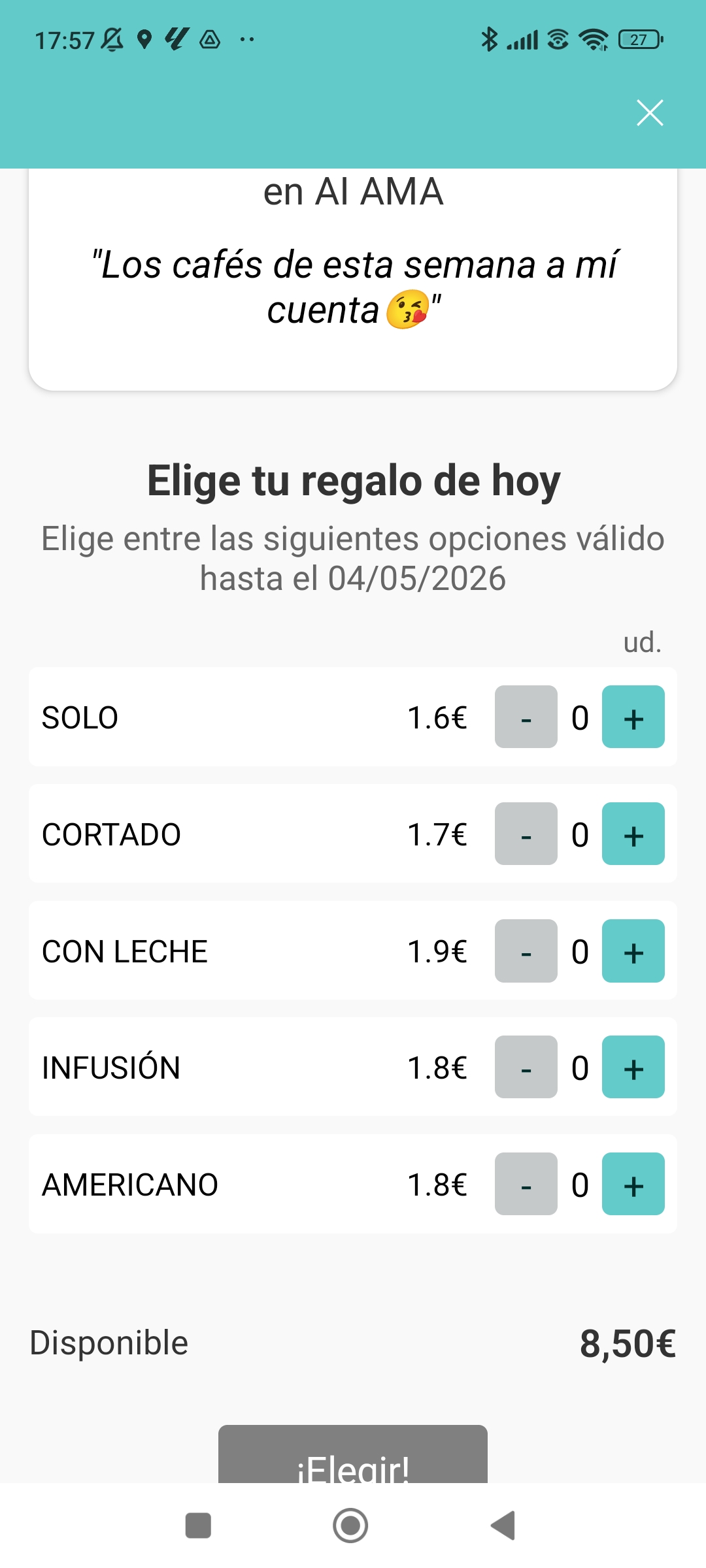Close the gift selection overlay
Image resolution: width=706 pixels, height=1568 pixels.
coord(650,112)
